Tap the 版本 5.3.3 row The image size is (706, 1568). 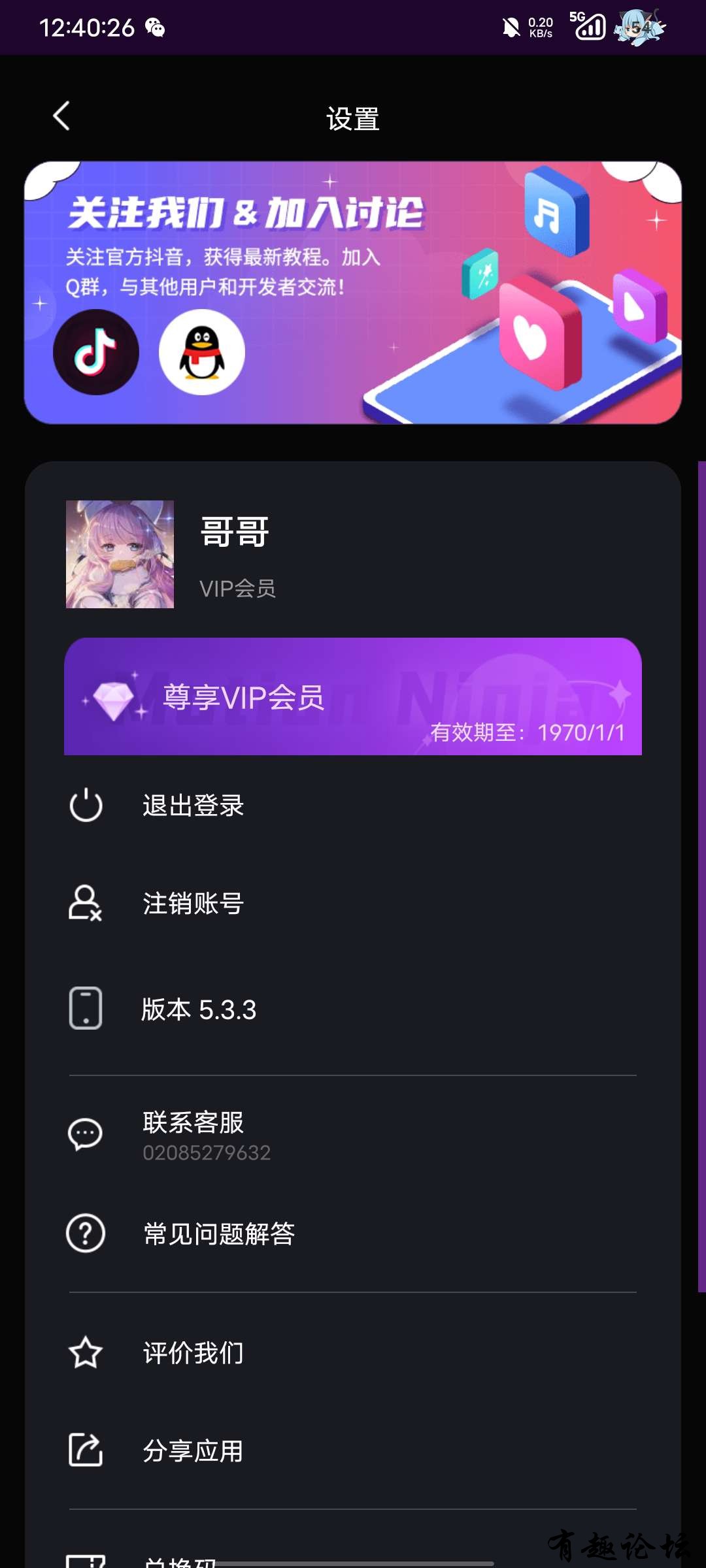click(199, 1009)
